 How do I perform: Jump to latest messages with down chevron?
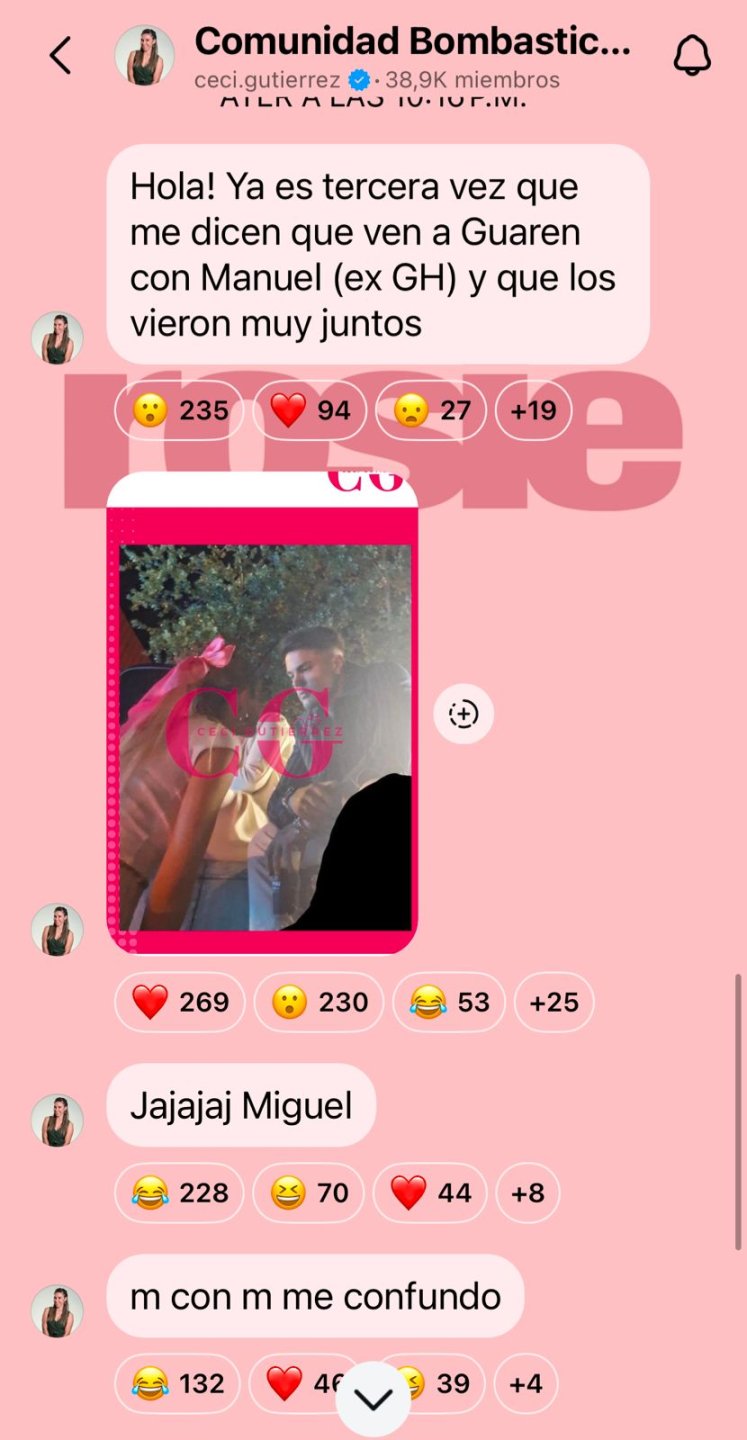[x=373, y=1400]
